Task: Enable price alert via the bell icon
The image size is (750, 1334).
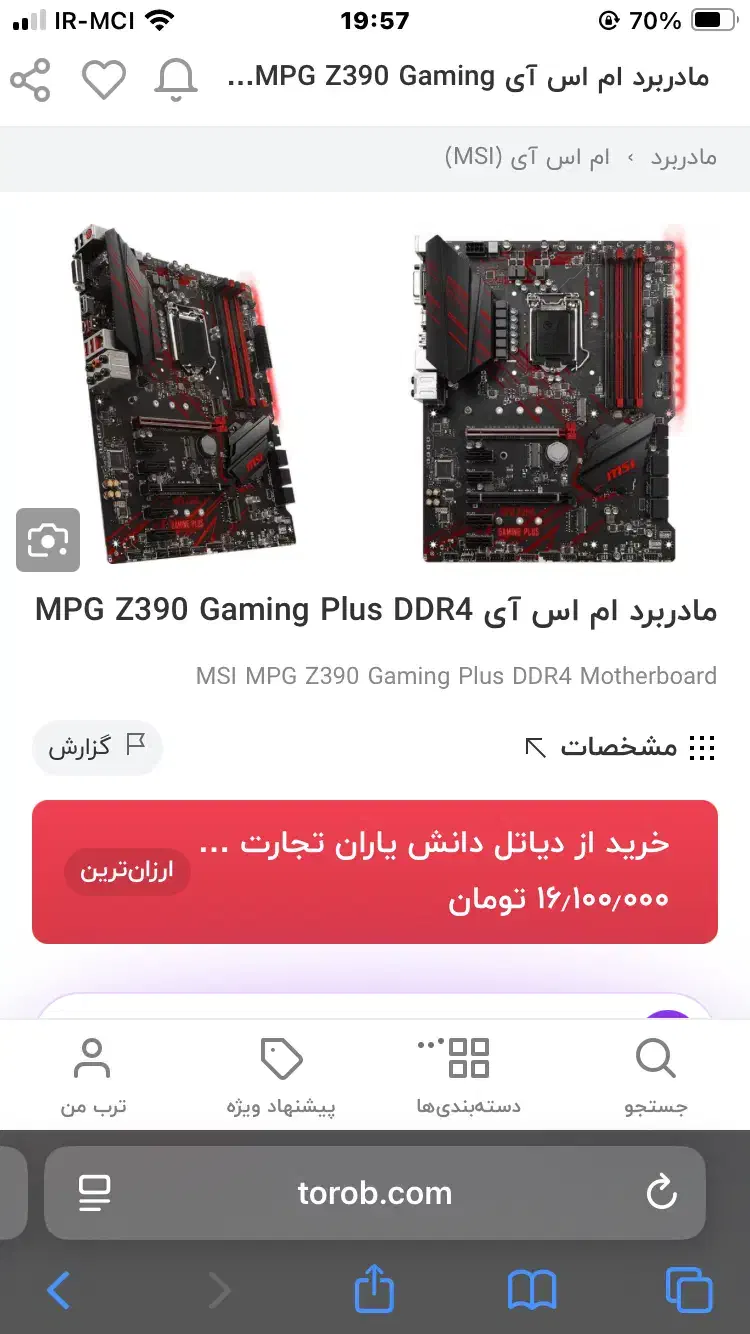Action: coord(174,79)
